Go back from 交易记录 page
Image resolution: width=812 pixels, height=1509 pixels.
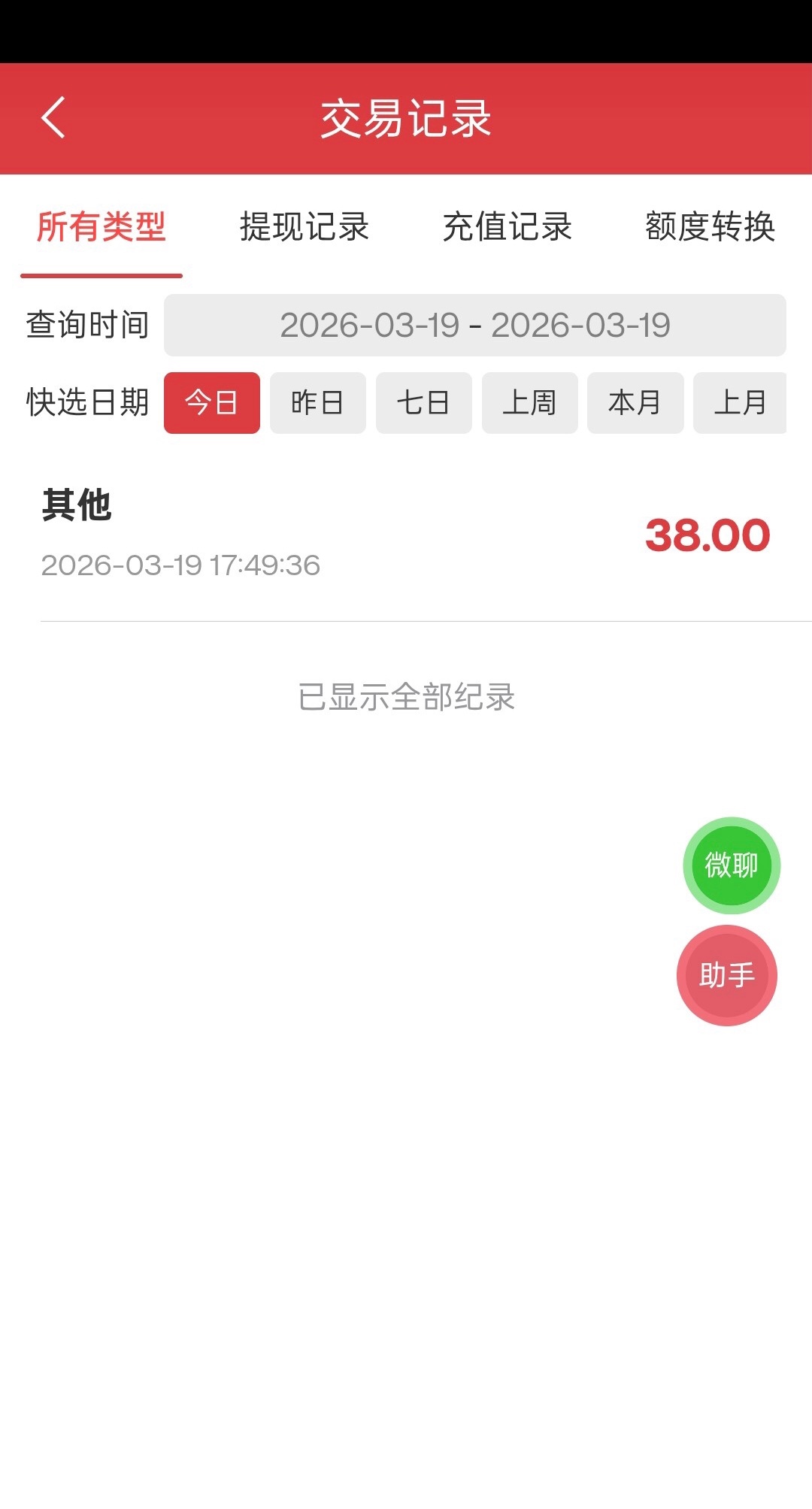click(53, 118)
